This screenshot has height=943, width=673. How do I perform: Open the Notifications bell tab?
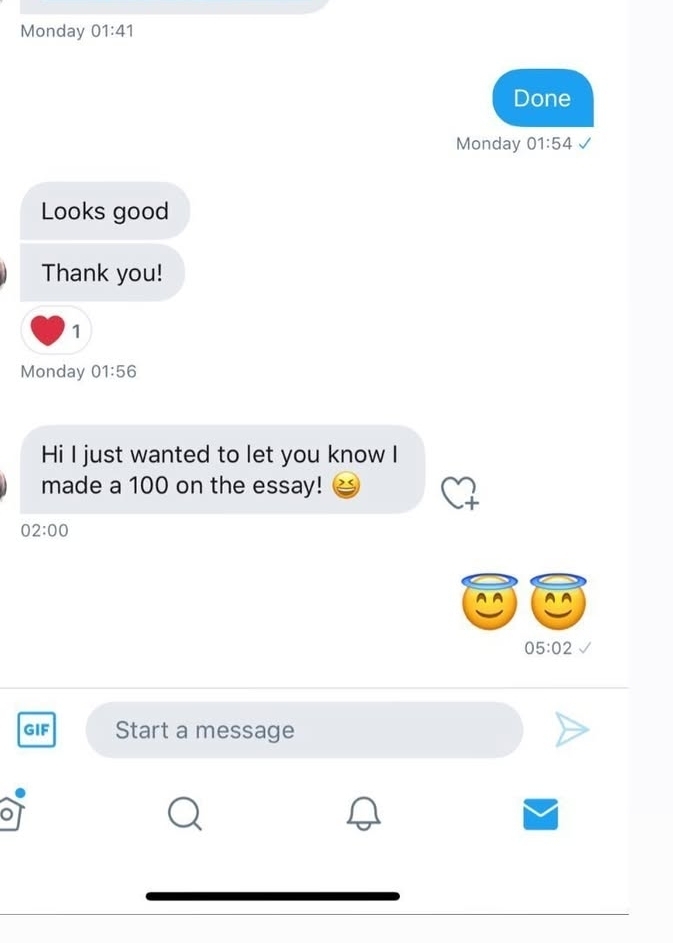click(x=364, y=813)
